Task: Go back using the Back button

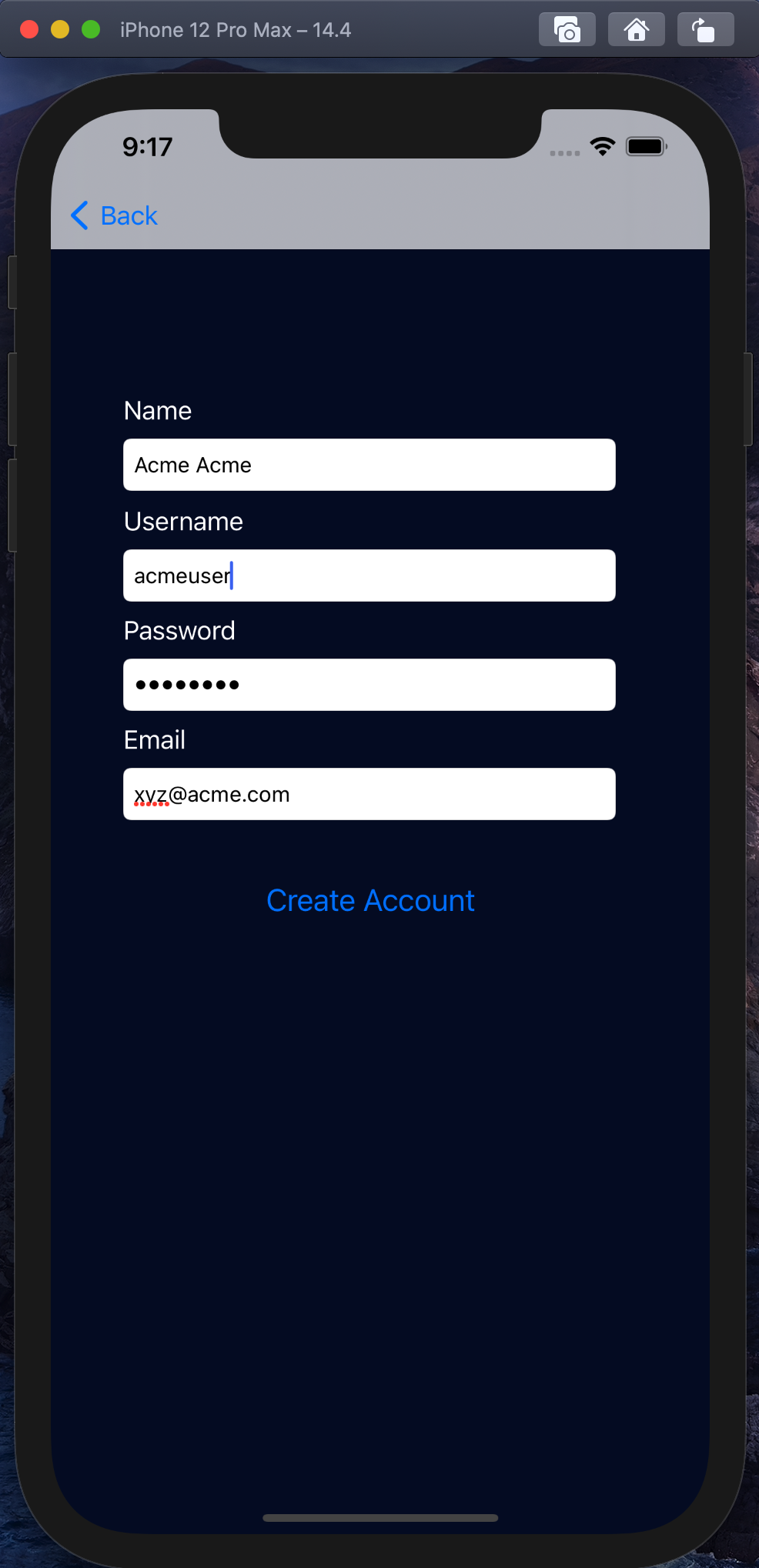Action: coord(114,215)
